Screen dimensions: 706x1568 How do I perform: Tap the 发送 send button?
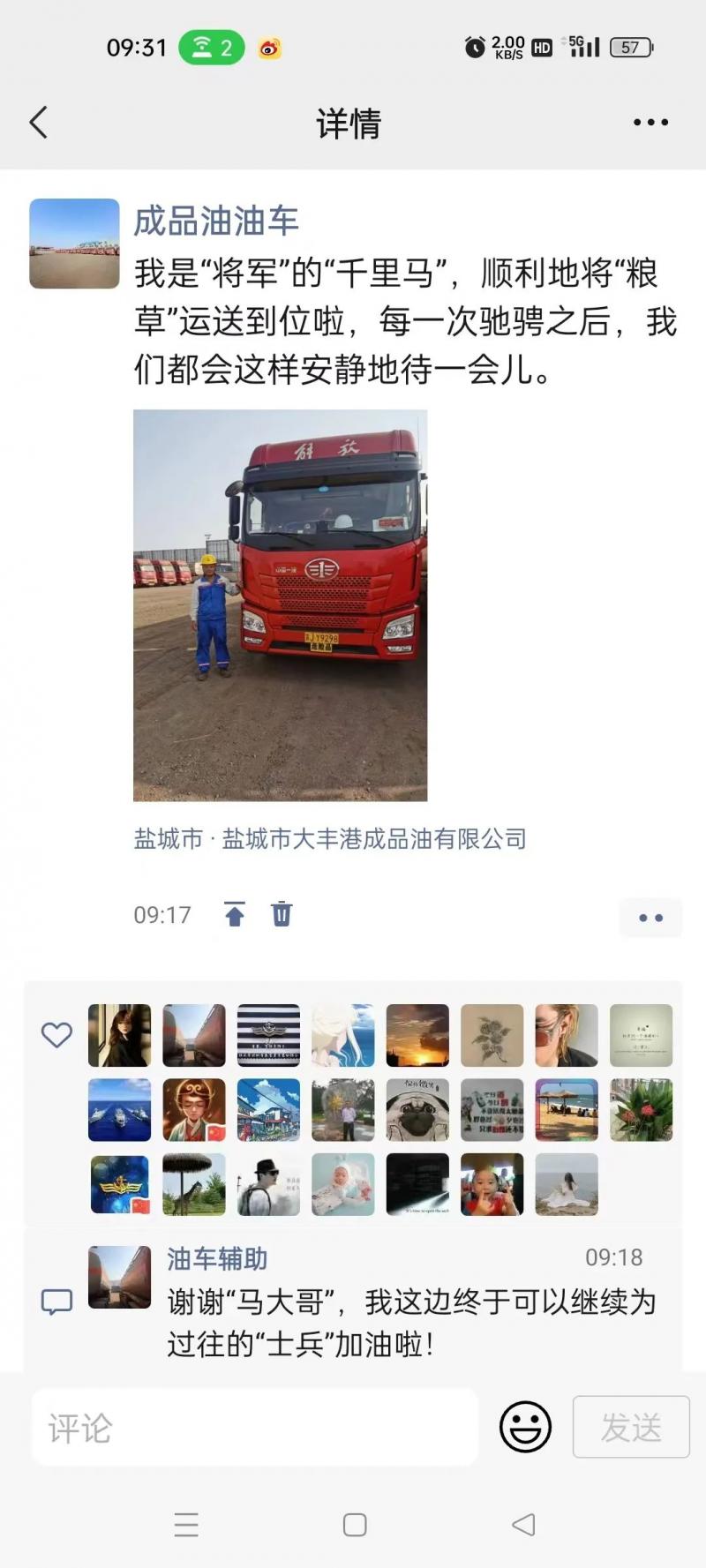pos(630,1427)
